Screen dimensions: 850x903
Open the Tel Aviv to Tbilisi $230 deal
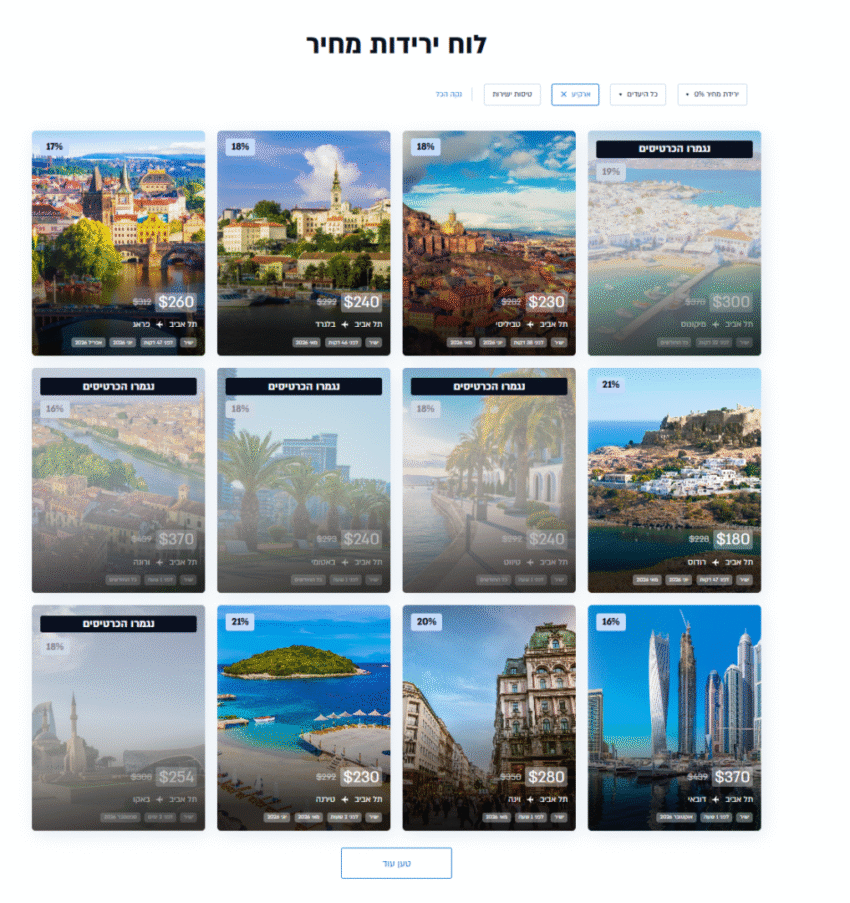(x=489, y=242)
